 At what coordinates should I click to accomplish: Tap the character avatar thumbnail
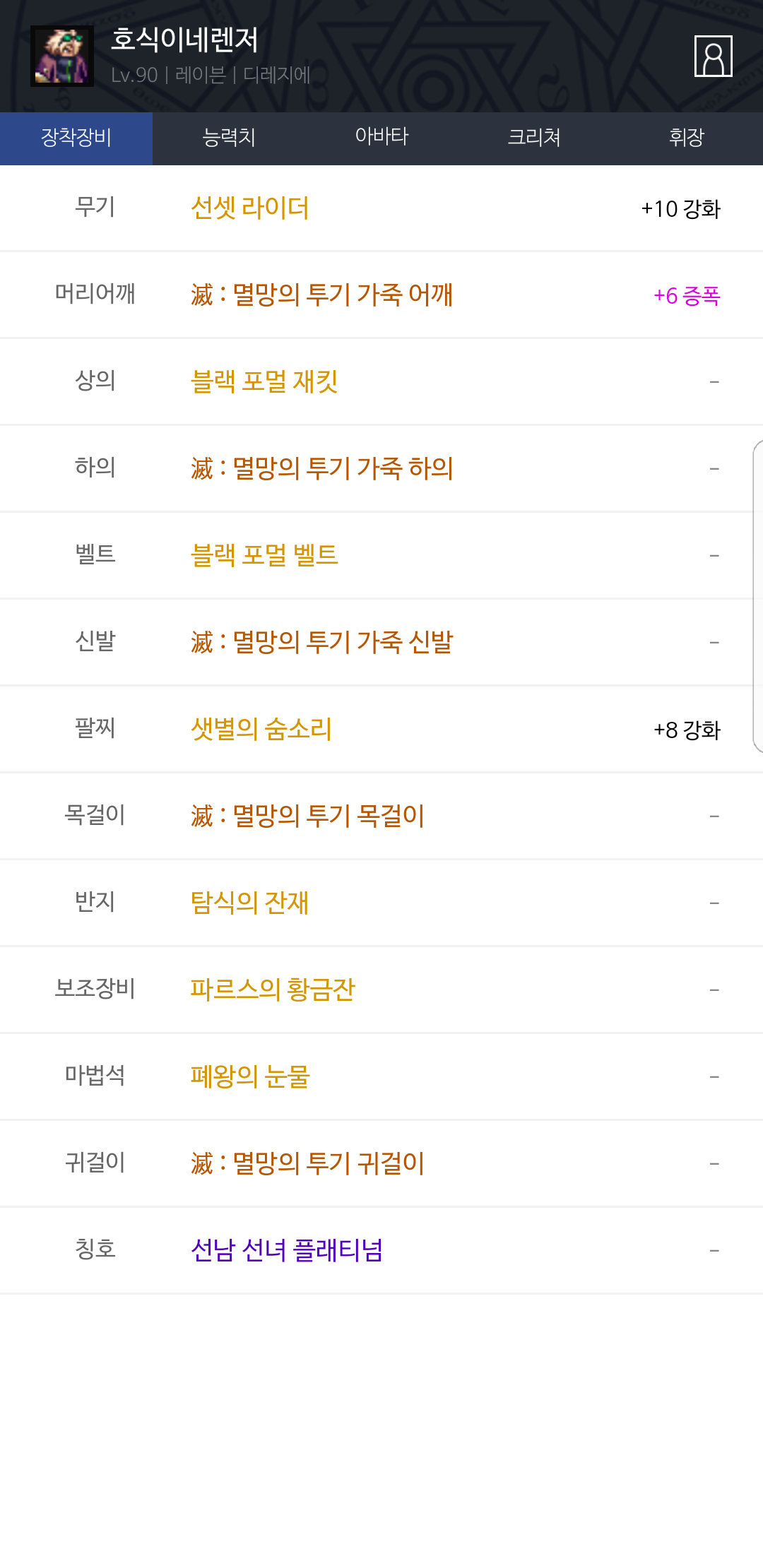pyautogui.click(x=62, y=57)
